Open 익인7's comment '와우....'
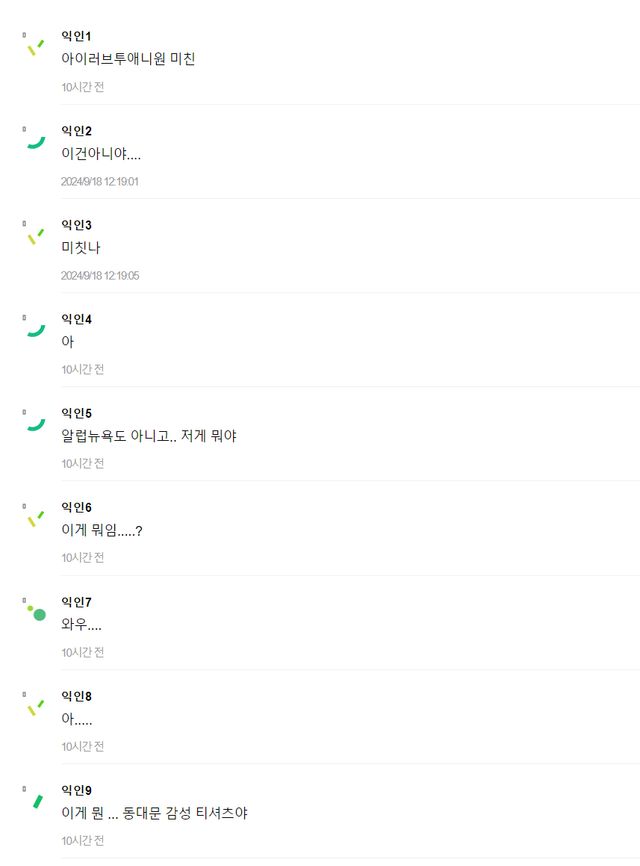This screenshot has height=866, width=640. (81, 625)
